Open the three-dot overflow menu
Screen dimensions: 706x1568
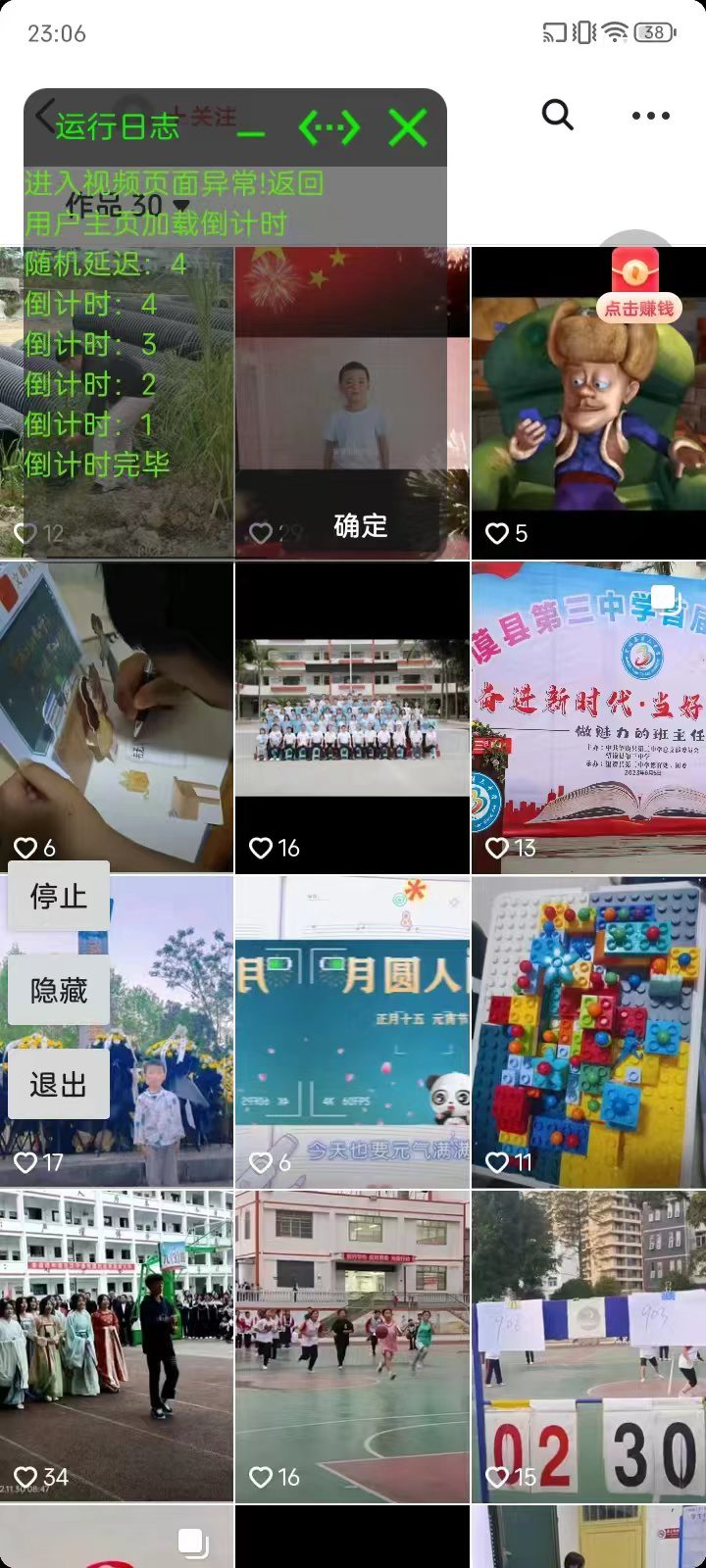[651, 116]
